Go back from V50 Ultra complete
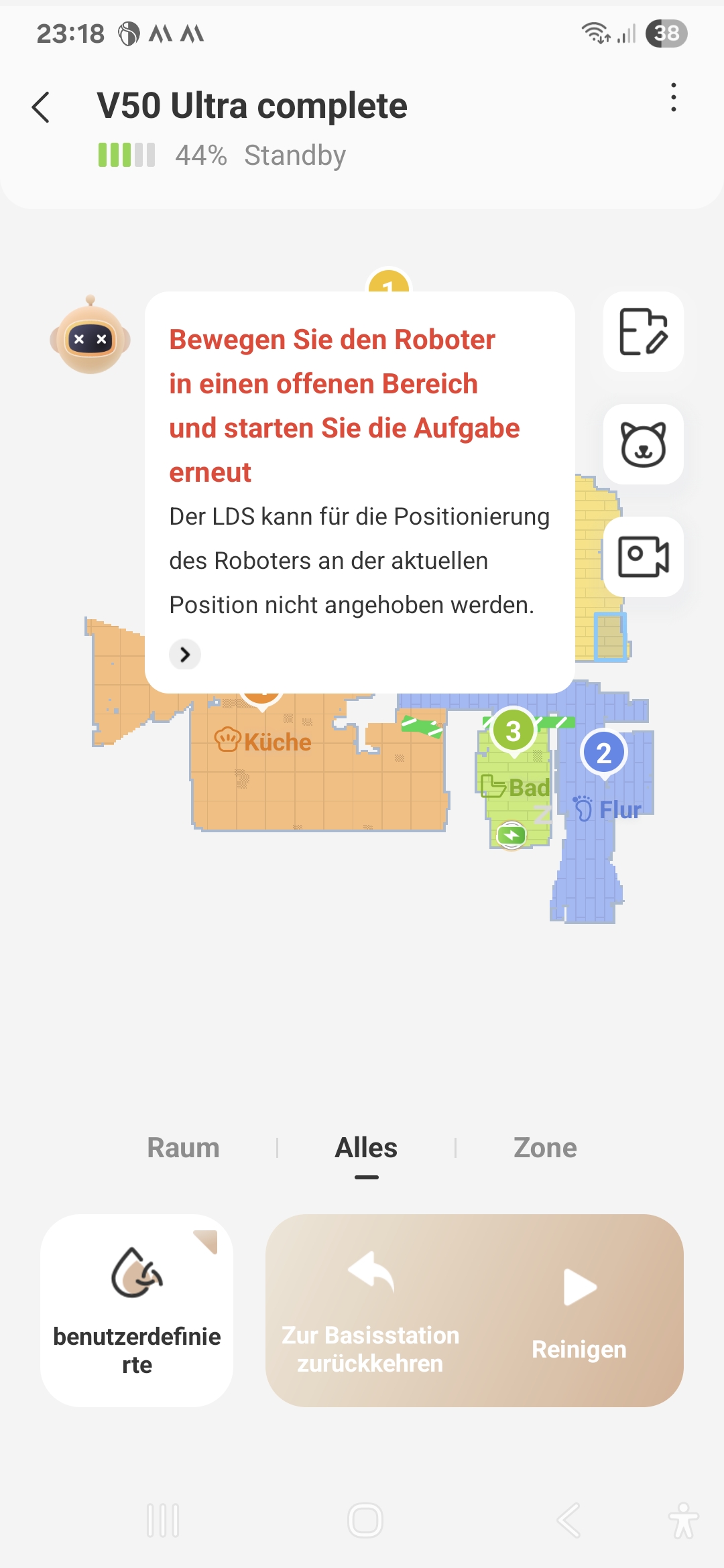724x1568 pixels. (41, 107)
